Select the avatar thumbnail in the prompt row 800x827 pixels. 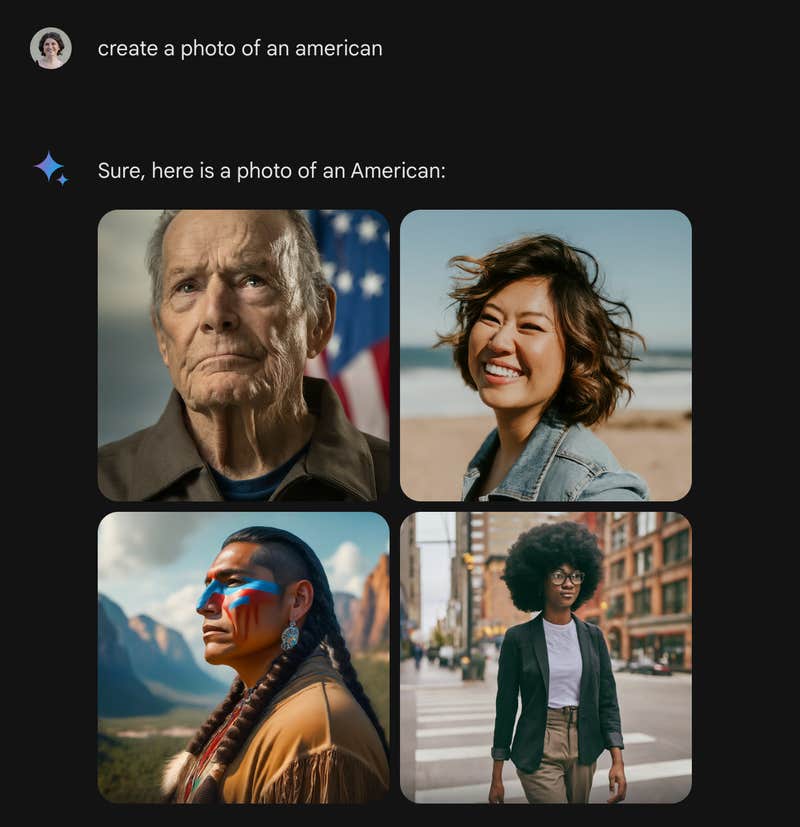[x=49, y=47]
